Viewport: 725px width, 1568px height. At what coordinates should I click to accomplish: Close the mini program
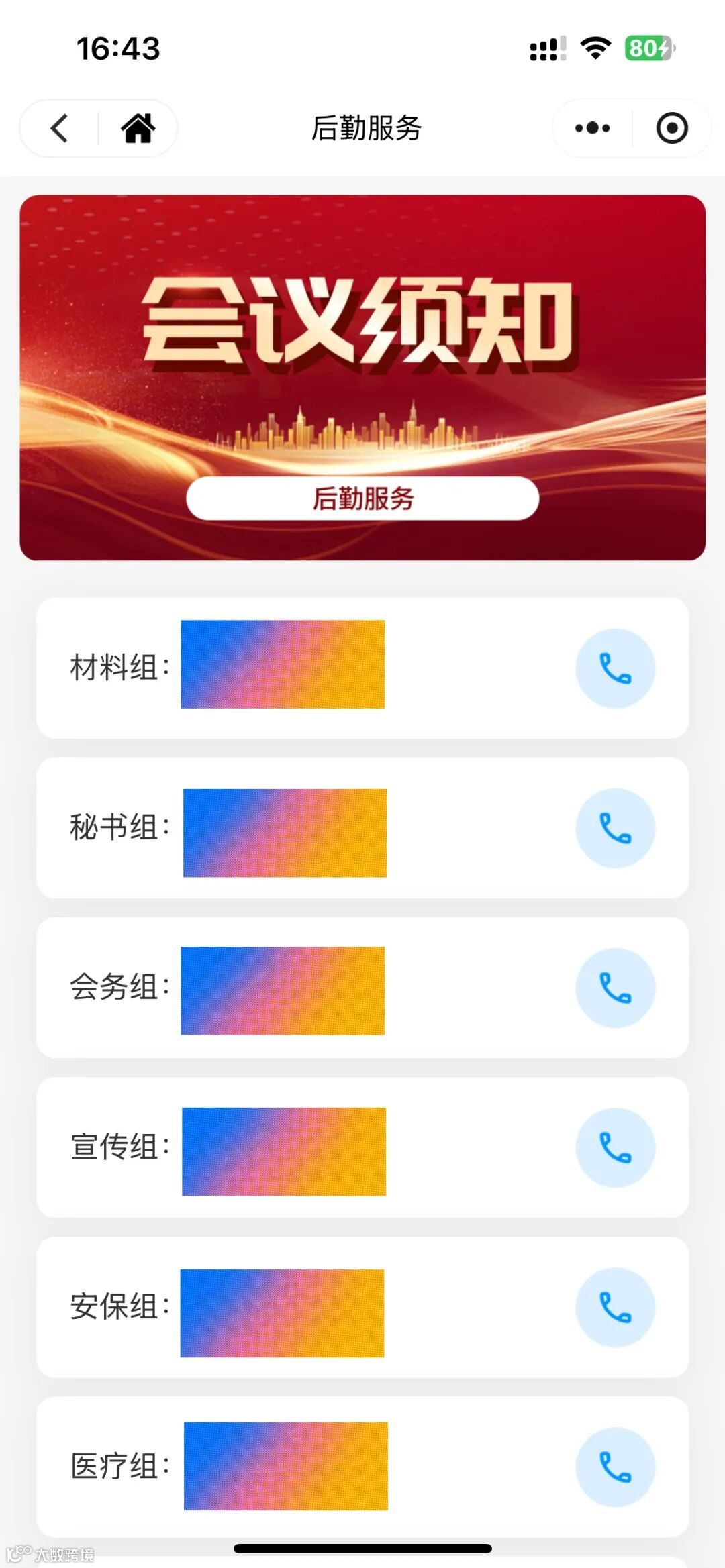(671, 128)
